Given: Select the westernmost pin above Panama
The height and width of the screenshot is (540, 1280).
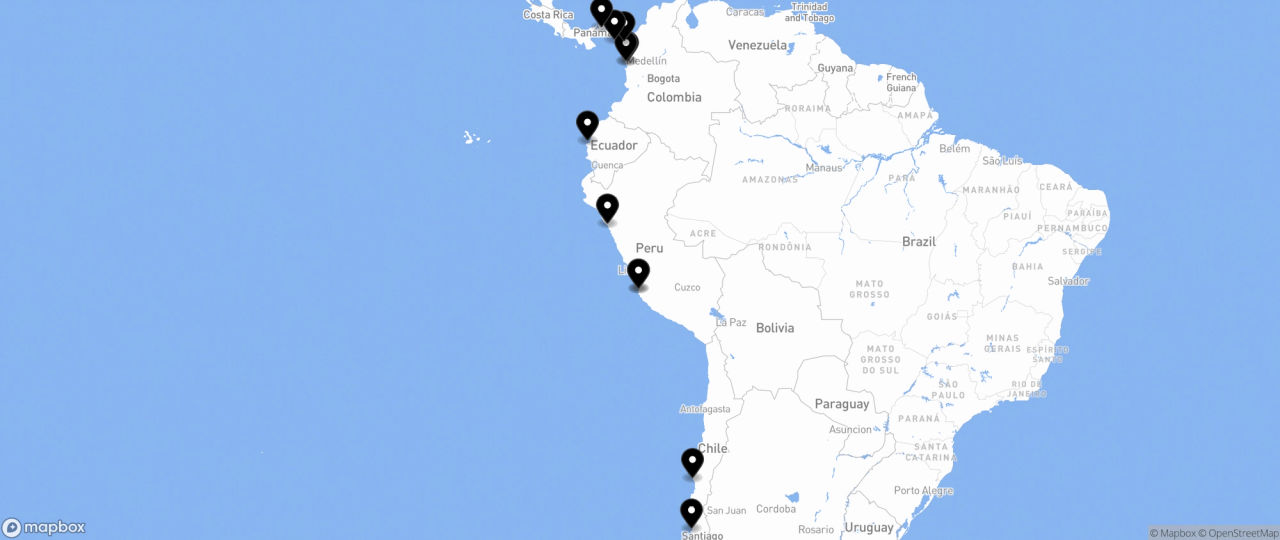Looking at the screenshot, I should 601,12.
